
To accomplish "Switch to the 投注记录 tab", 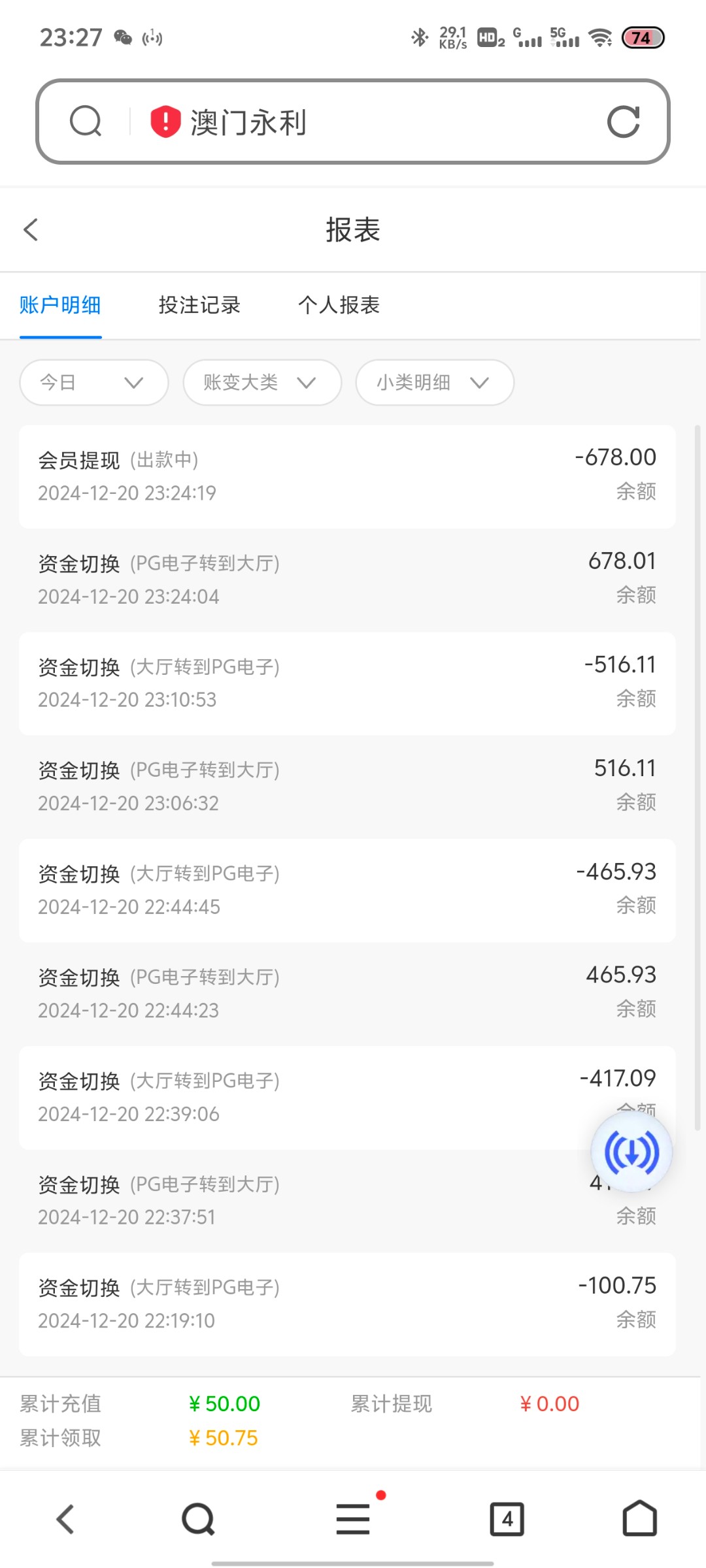I will point(199,305).
